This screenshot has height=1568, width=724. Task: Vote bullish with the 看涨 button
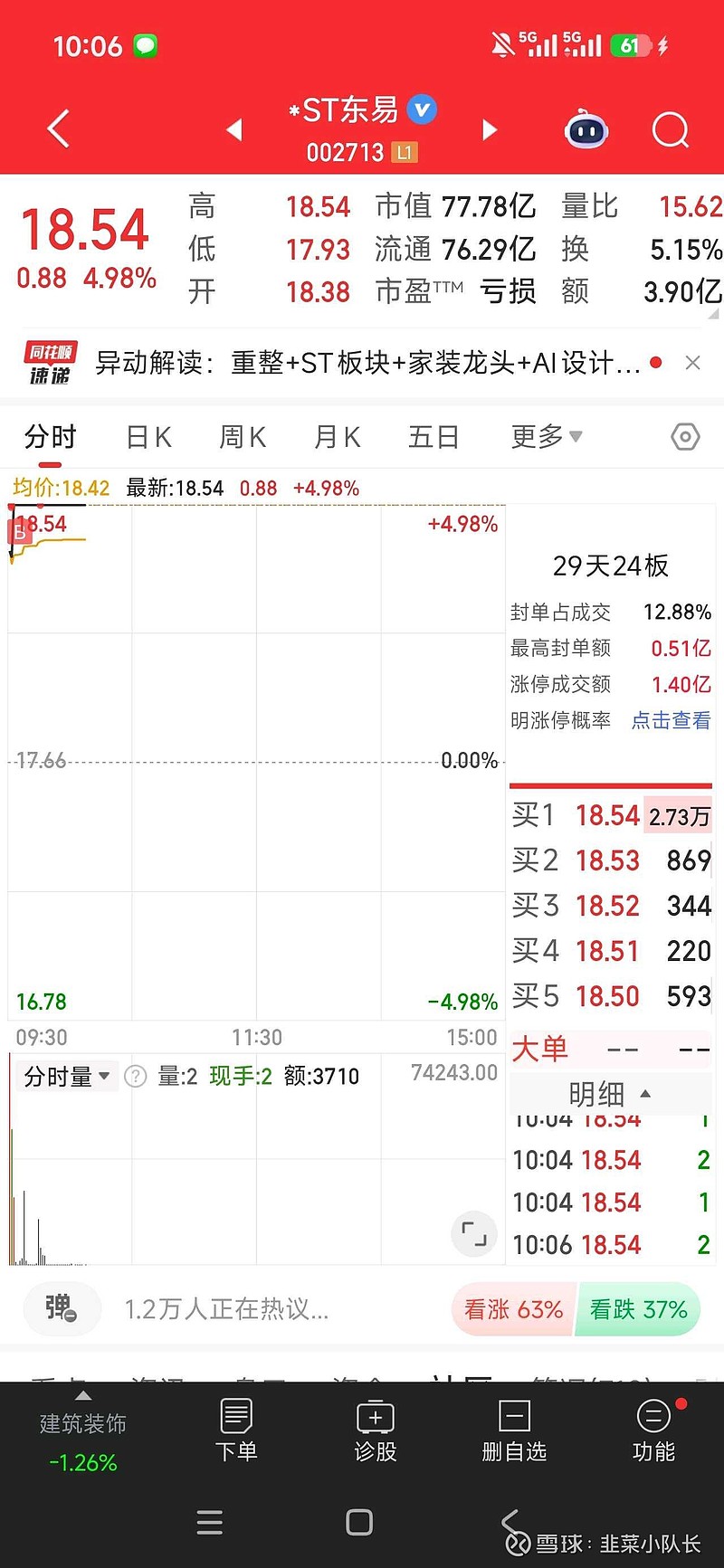[511, 1309]
